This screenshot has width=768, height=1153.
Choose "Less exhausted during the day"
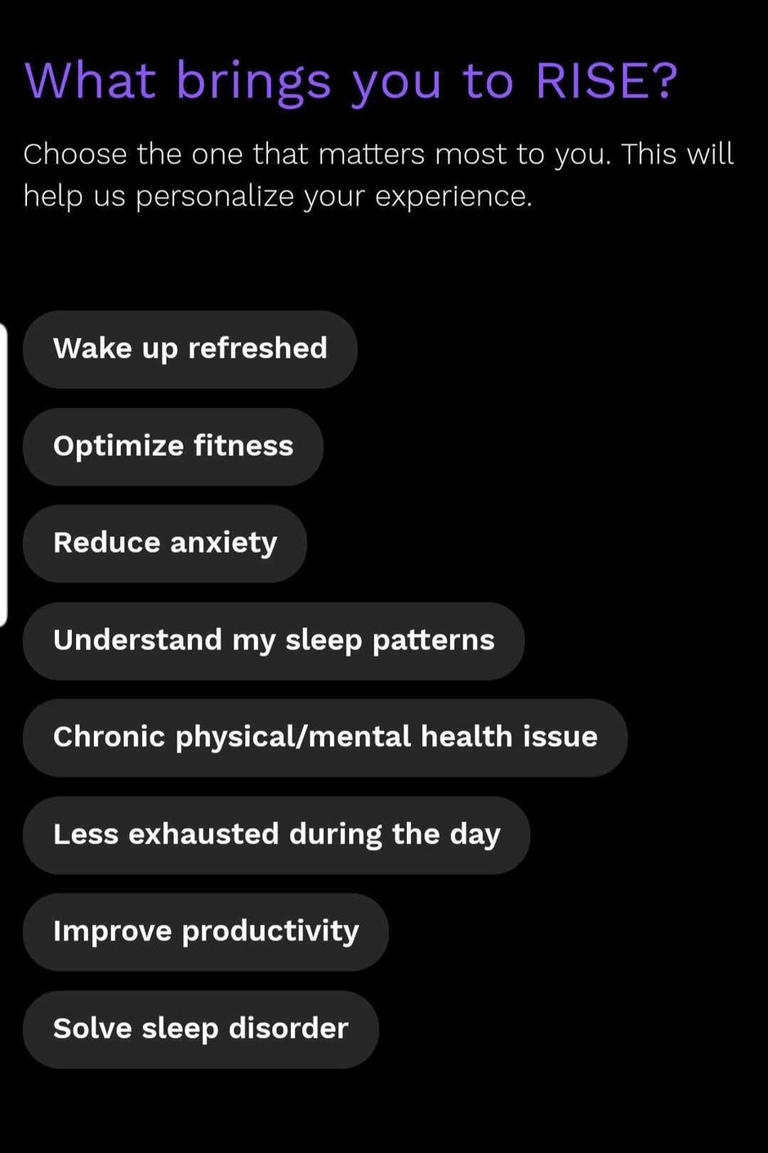click(276, 834)
